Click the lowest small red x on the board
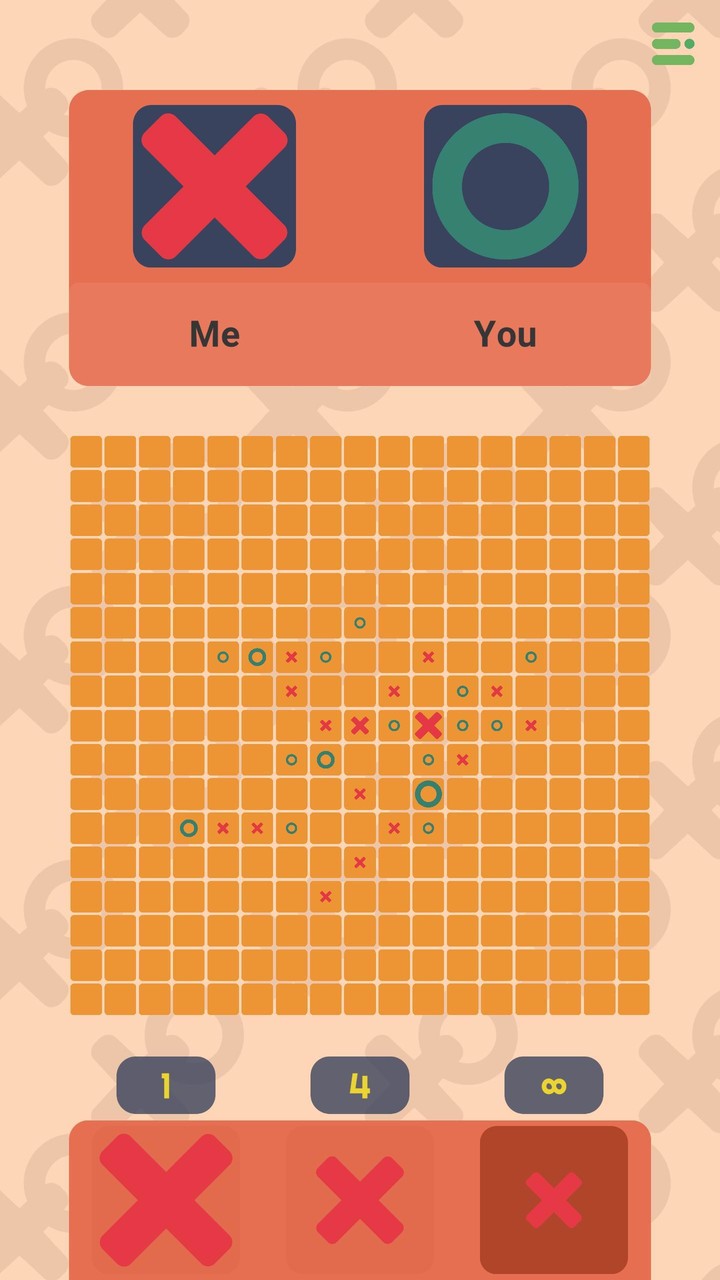 (x=324, y=895)
